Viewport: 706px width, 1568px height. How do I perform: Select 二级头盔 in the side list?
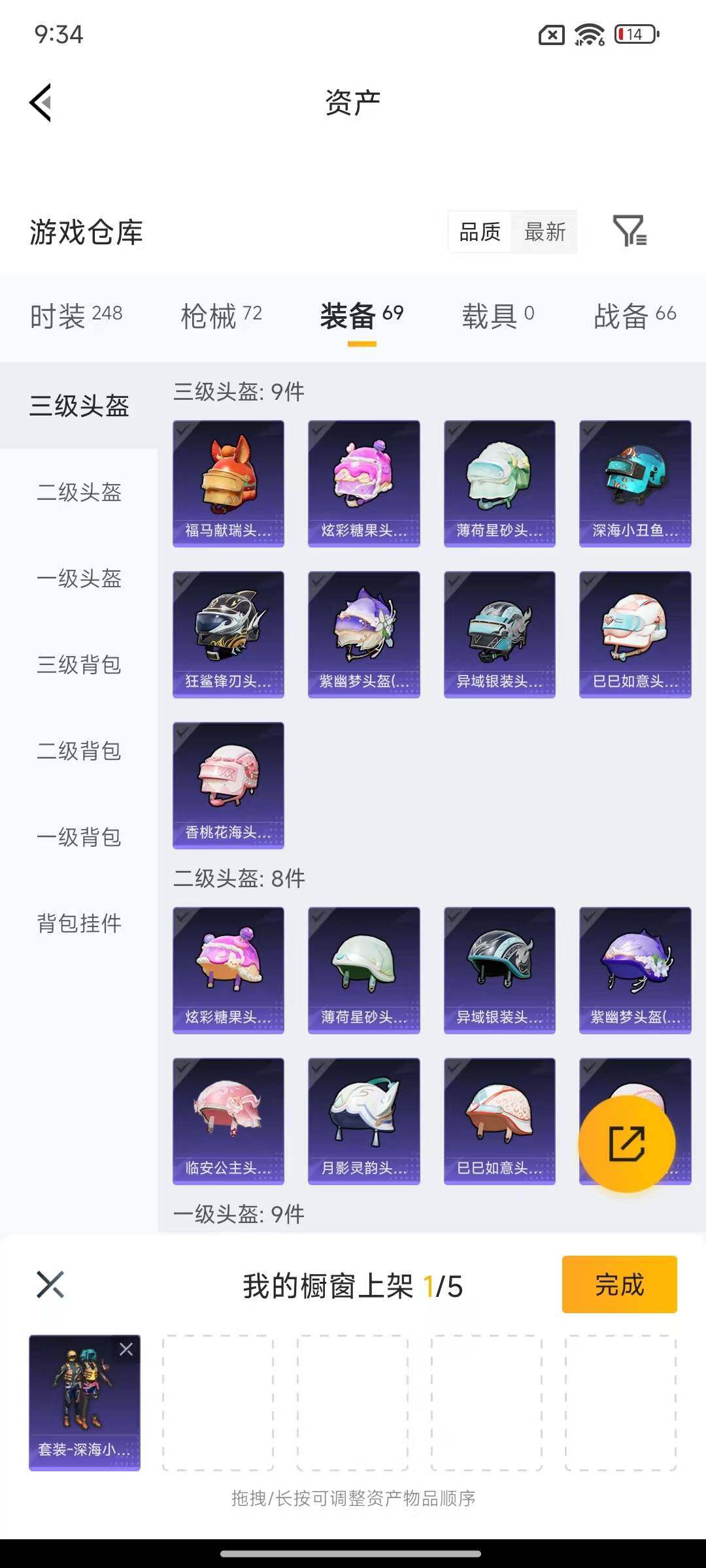[x=79, y=492]
